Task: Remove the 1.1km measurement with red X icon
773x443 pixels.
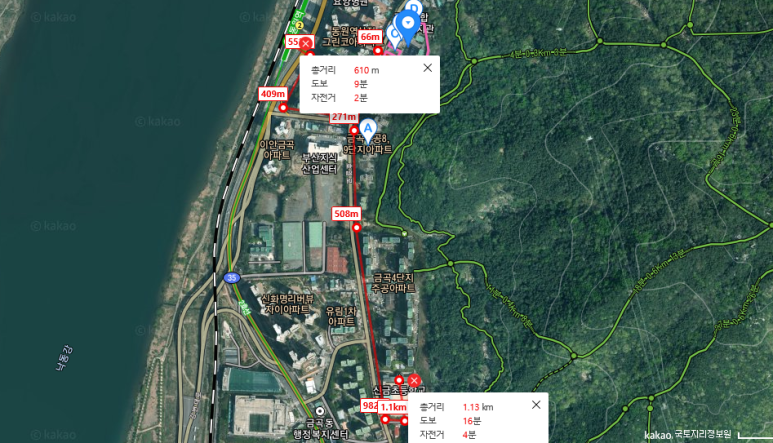Action: point(414,381)
